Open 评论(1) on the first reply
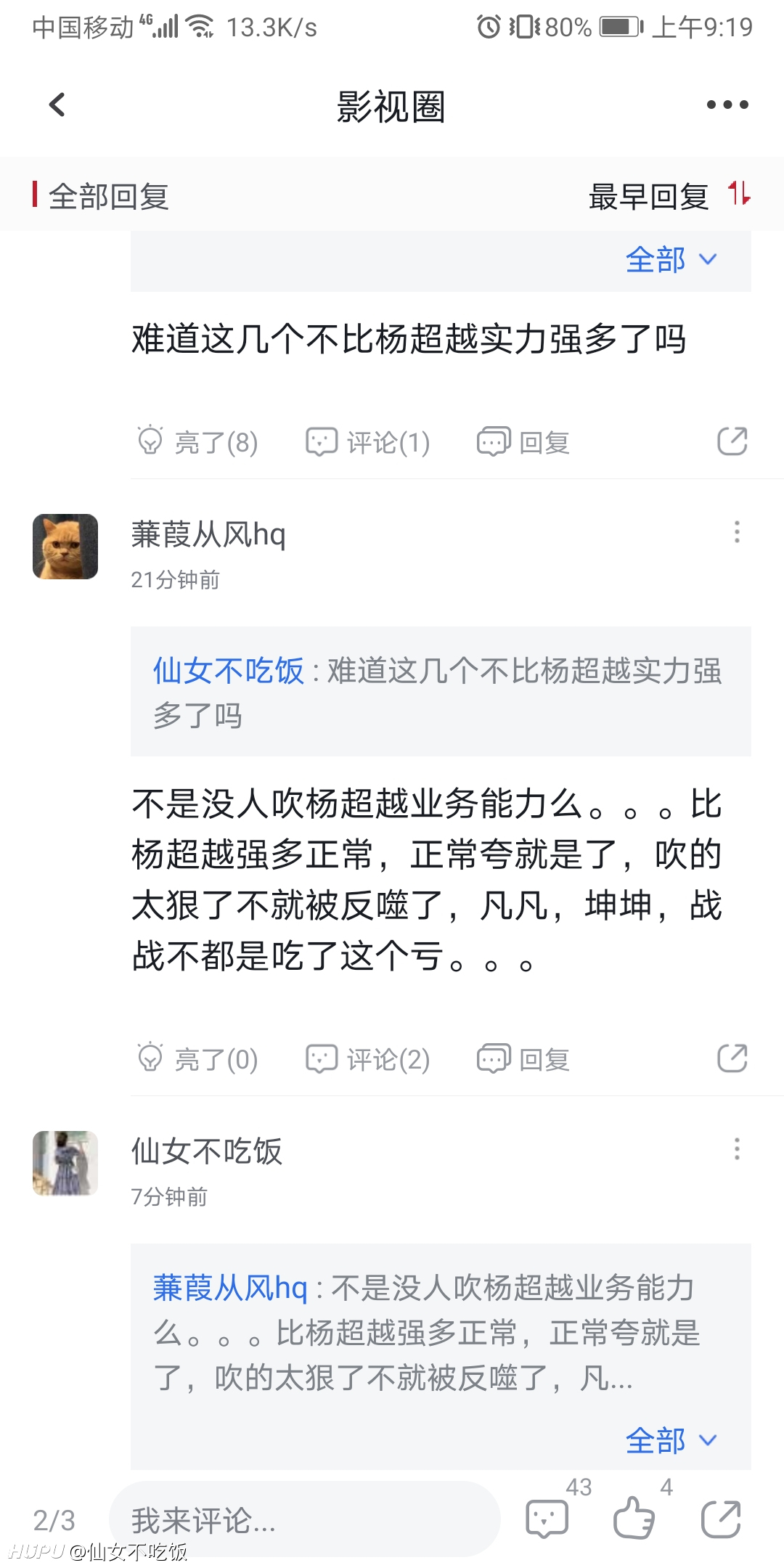 (367, 441)
